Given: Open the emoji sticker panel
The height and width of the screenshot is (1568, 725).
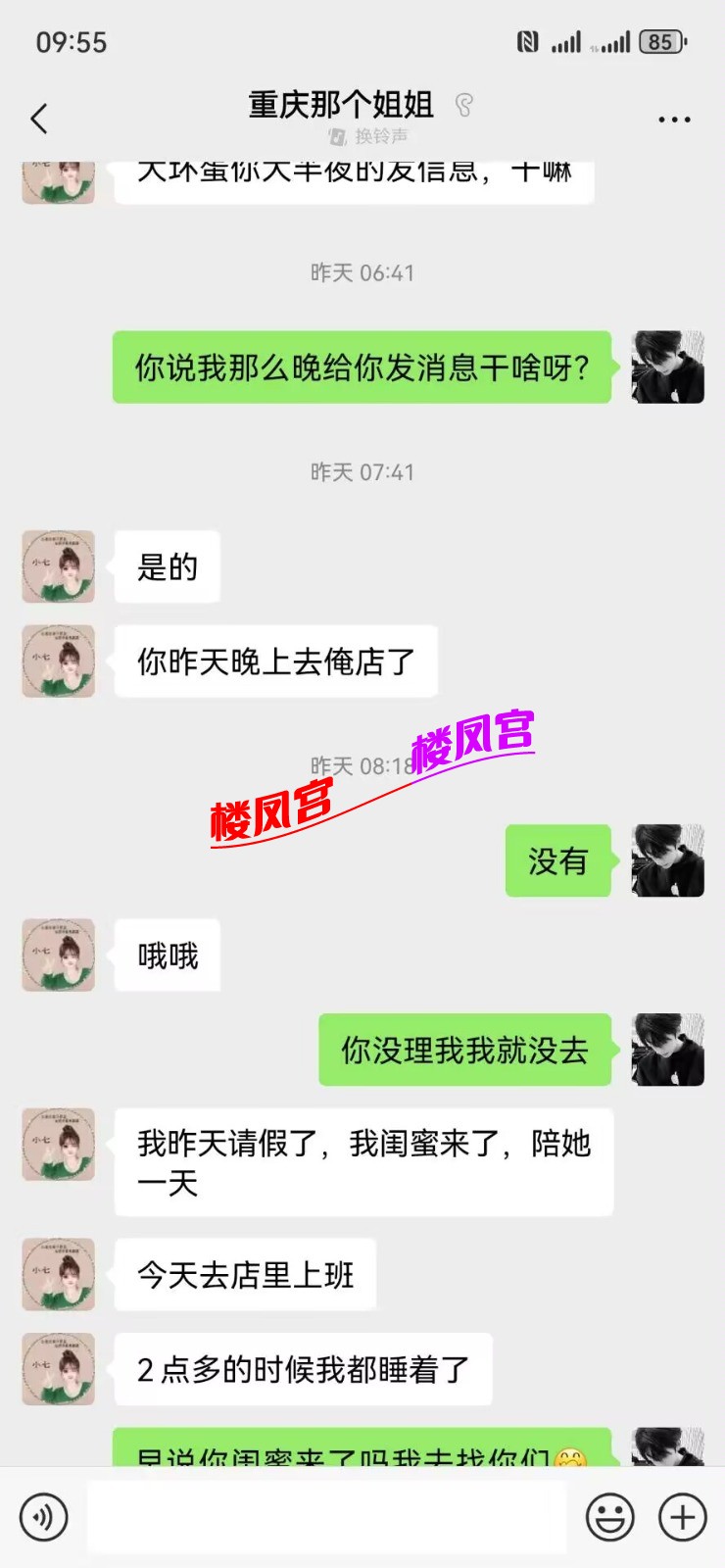Looking at the screenshot, I should tap(609, 1517).
